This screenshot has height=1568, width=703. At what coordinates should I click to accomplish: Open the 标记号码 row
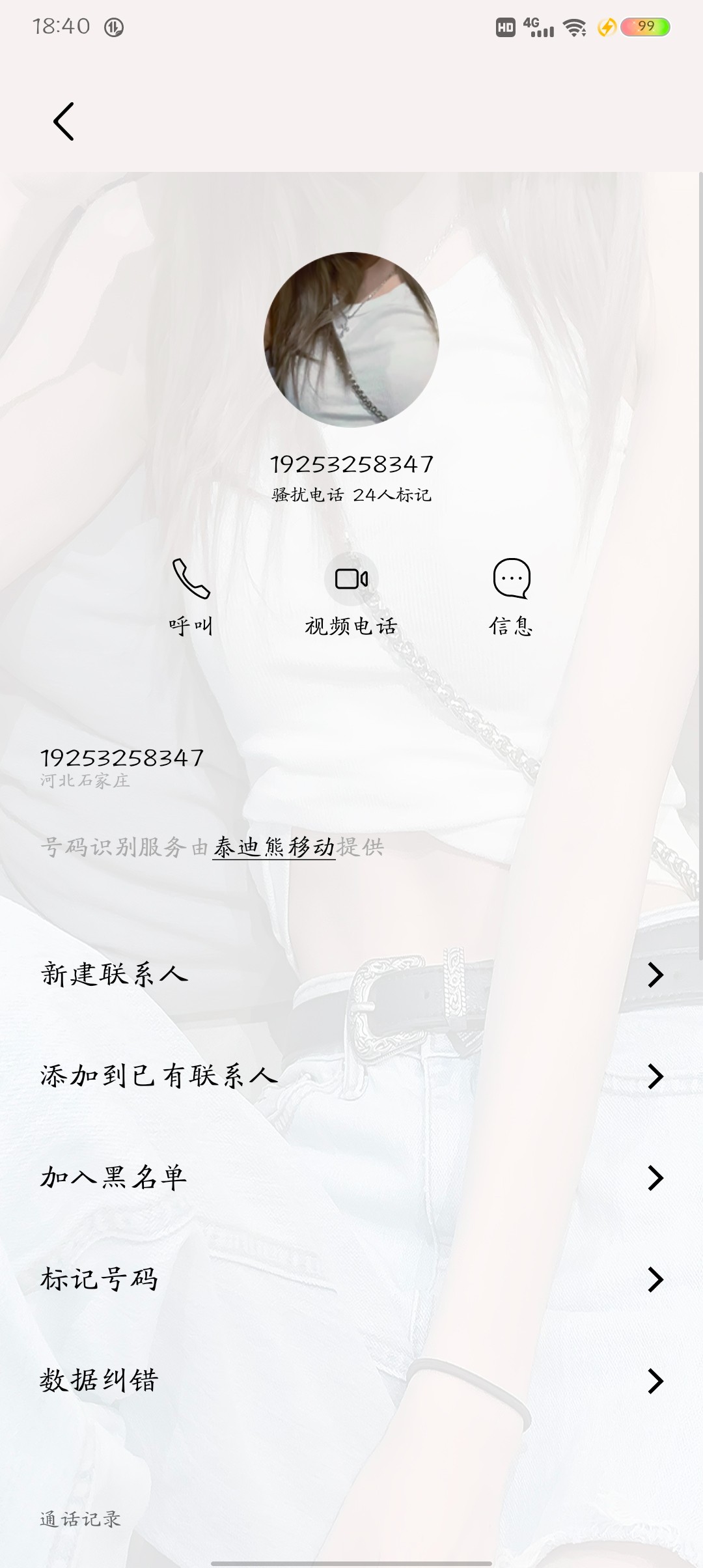click(x=351, y=1279)
